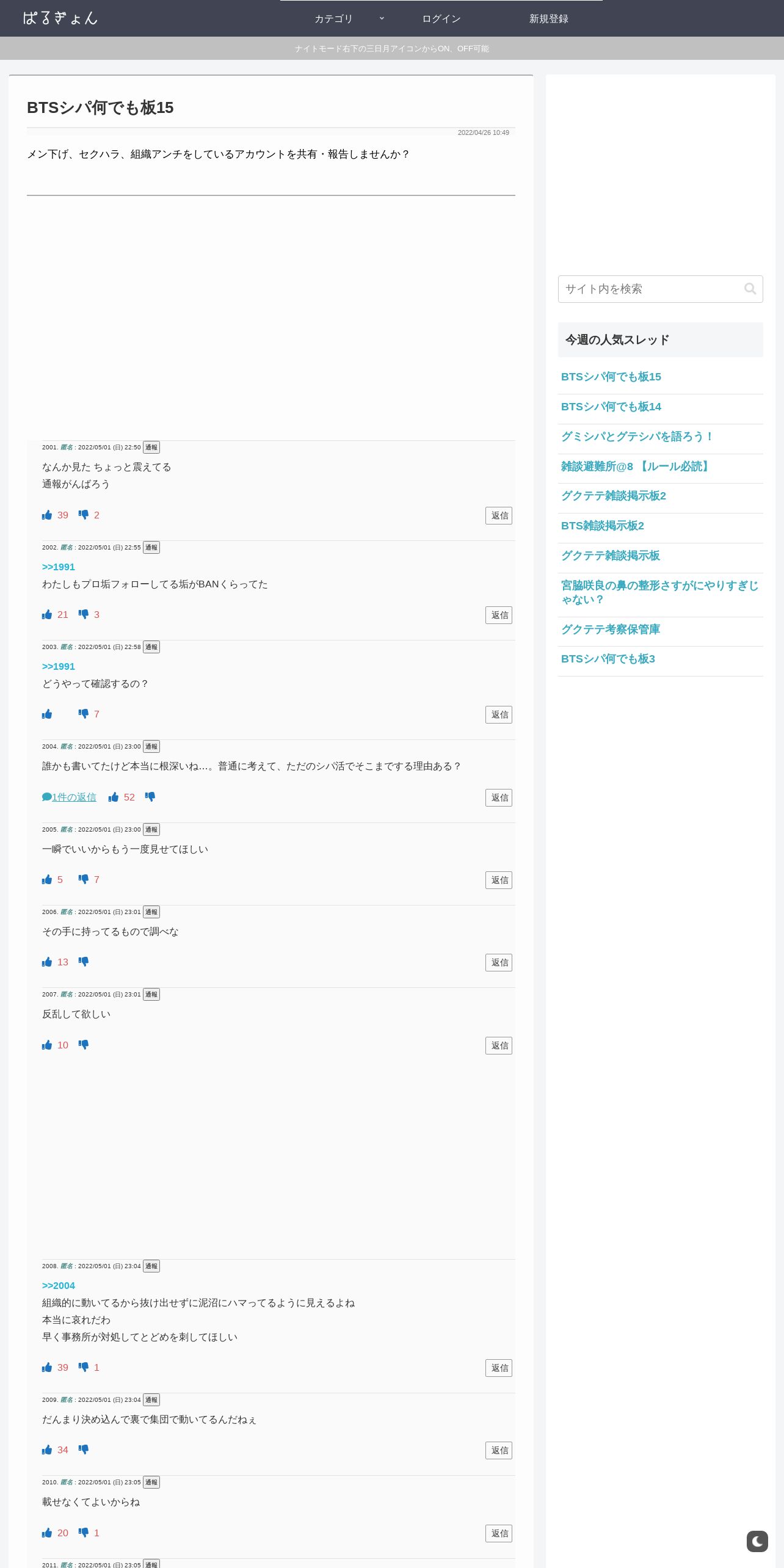Reply to comment 2007 反乱して欲しい
784x1568 pixels.
tap(499, 1045)
